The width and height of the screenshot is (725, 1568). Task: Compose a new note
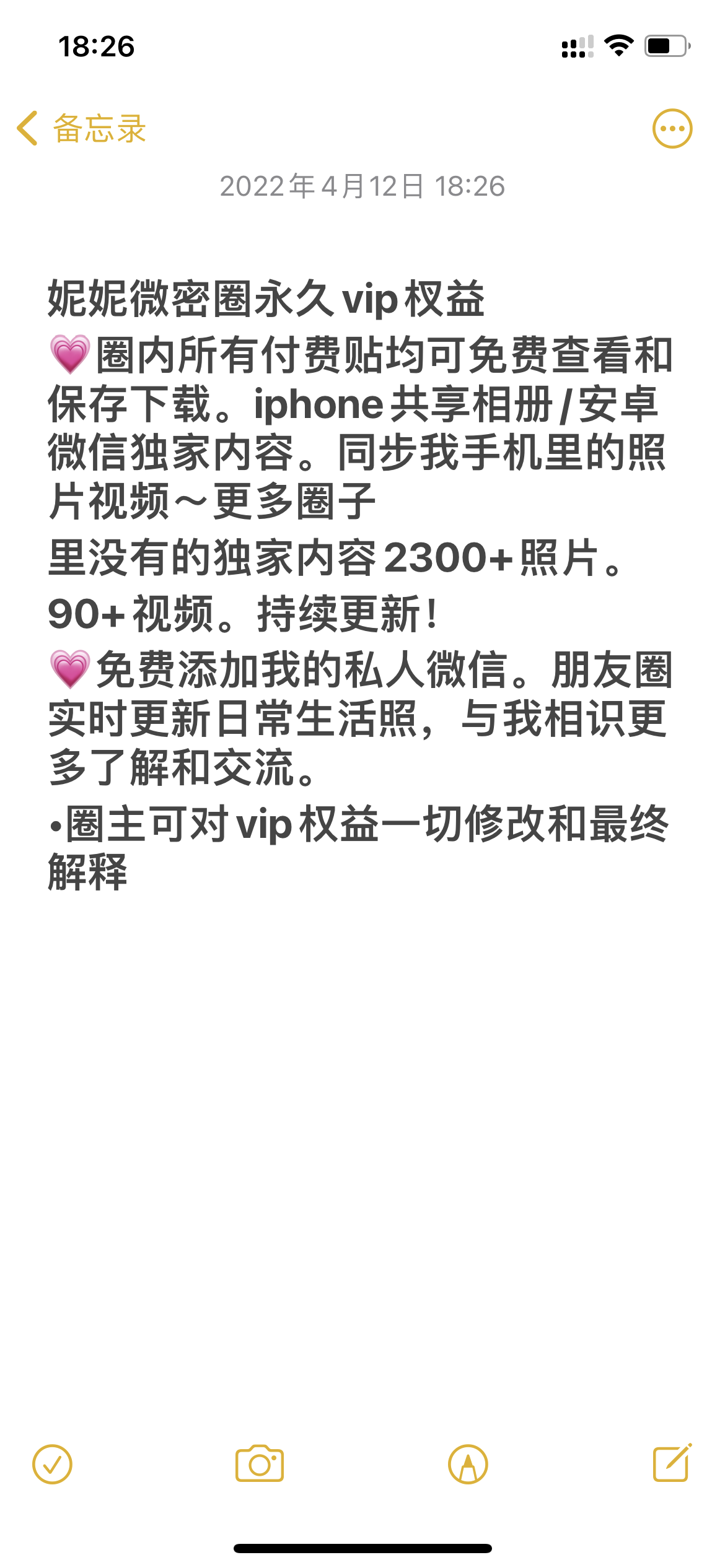click(x=673, y=1463)
